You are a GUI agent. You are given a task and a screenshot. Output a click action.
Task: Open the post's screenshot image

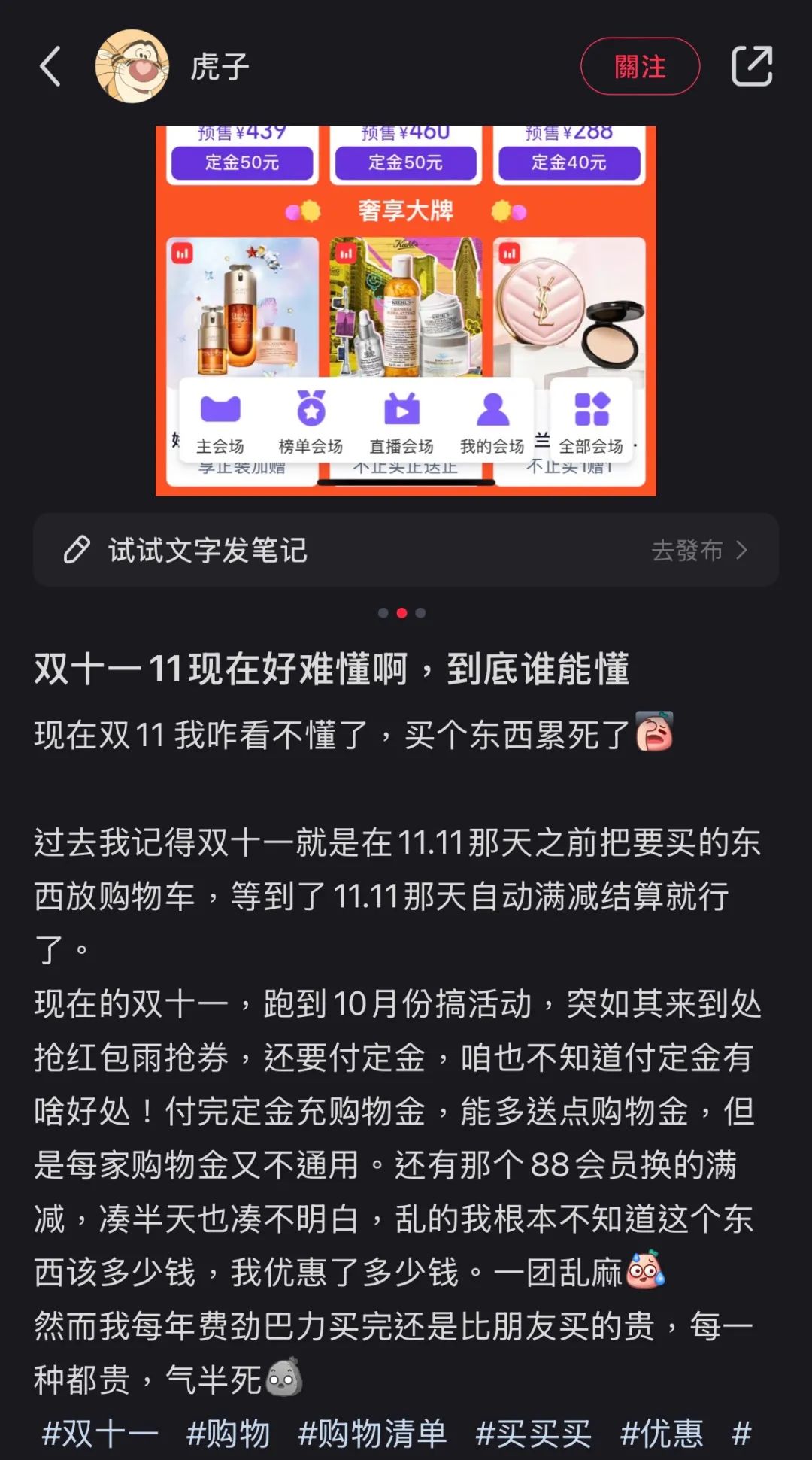405,310
